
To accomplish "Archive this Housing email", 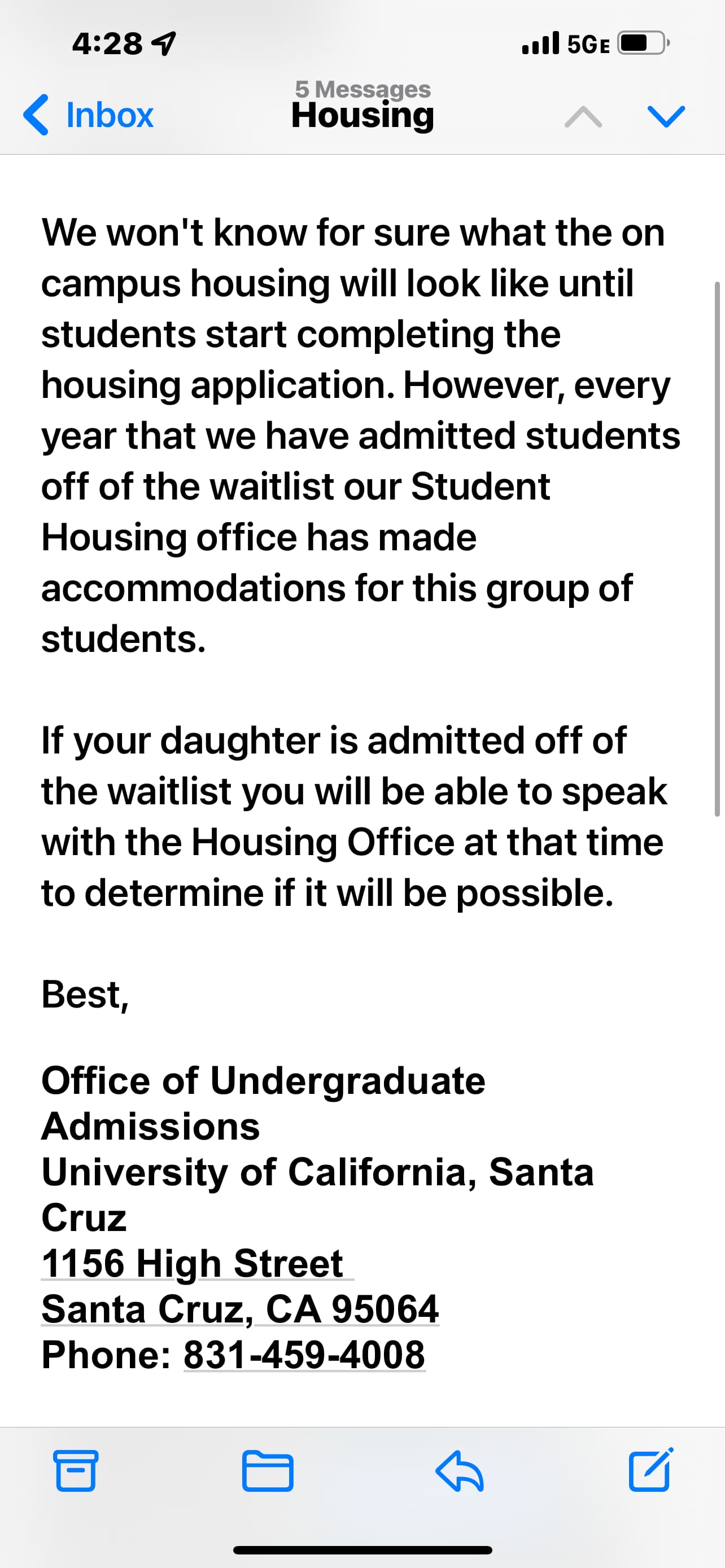I will tap(76, 1470).
